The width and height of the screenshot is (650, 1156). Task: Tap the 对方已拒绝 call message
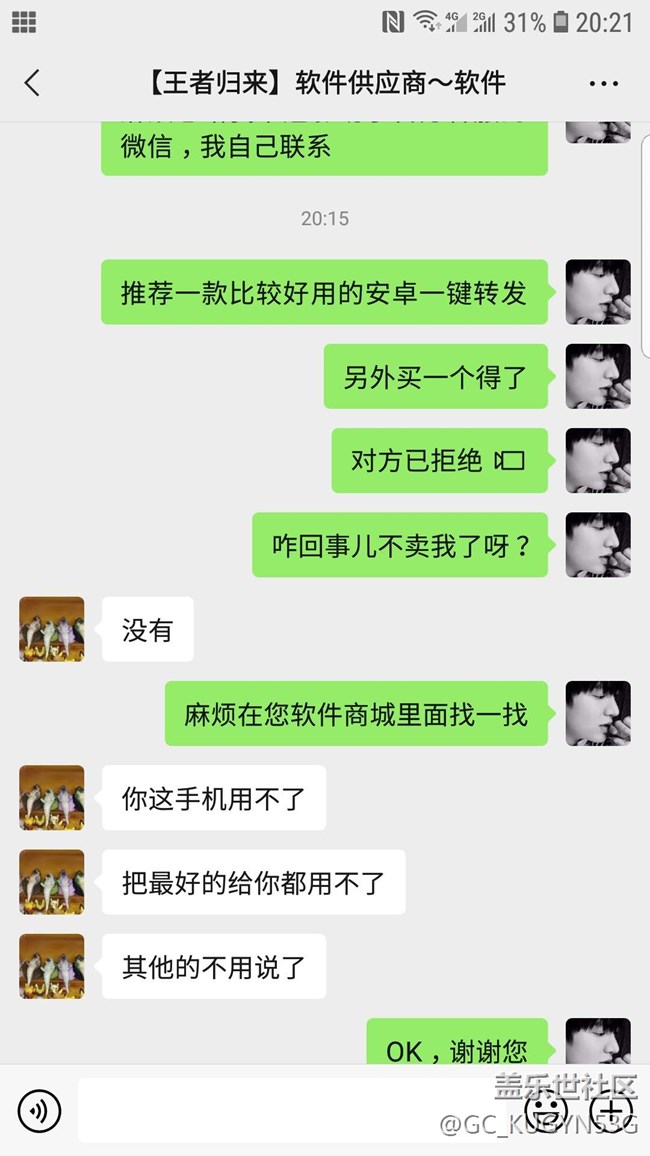(440, 461)
